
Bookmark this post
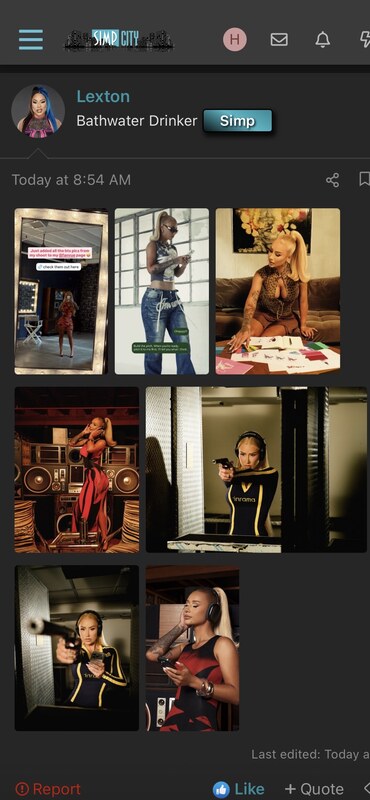pyautogui.click(x=364, y=179)
